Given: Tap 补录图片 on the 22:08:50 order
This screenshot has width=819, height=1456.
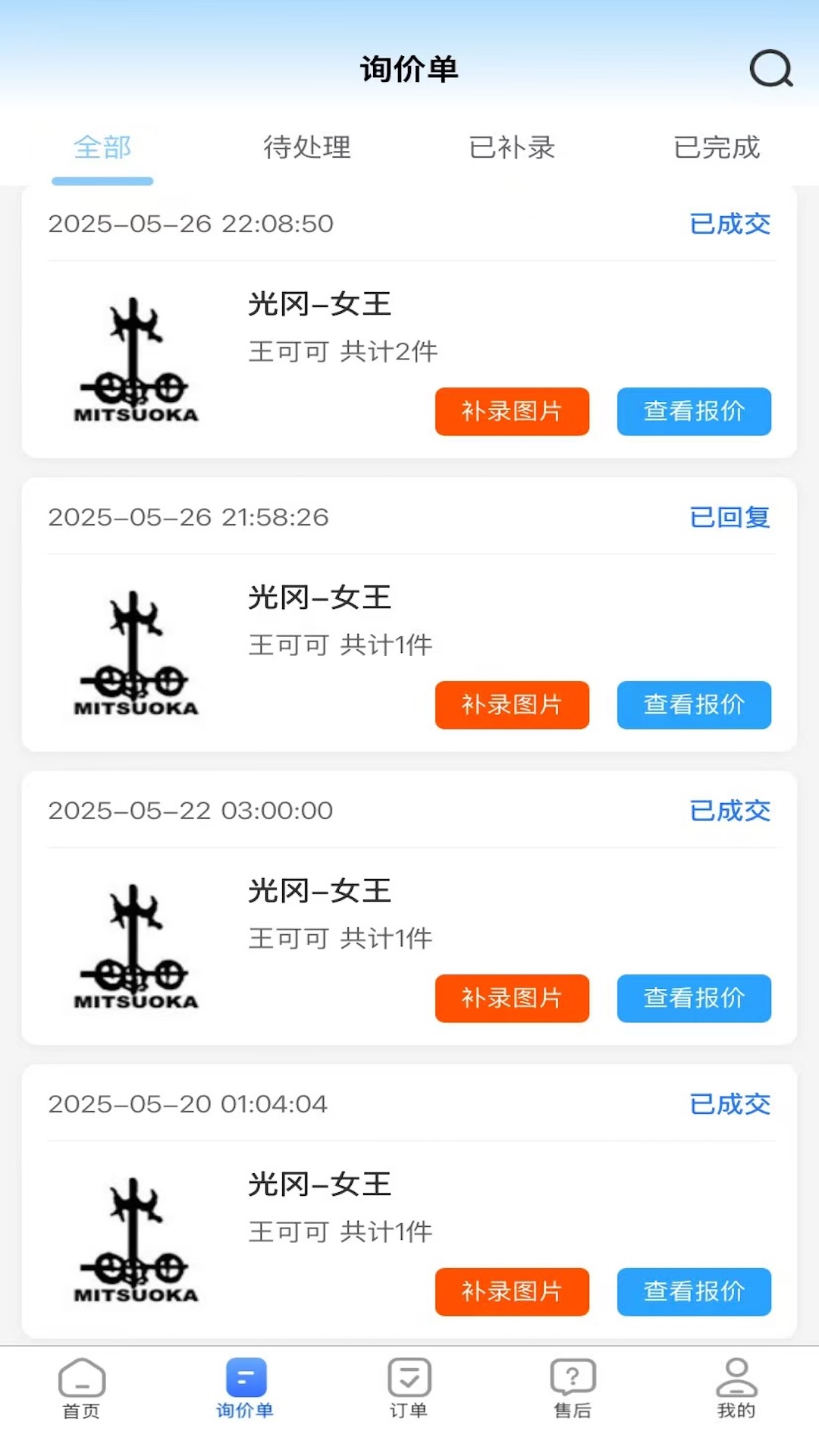Looking at the screenshot, I should 511,412.
